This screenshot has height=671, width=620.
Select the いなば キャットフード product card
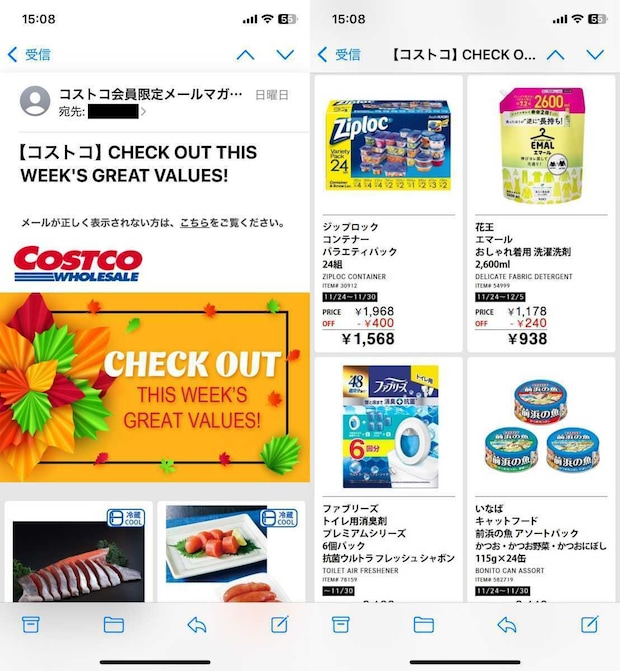click(x=540, y=480)
